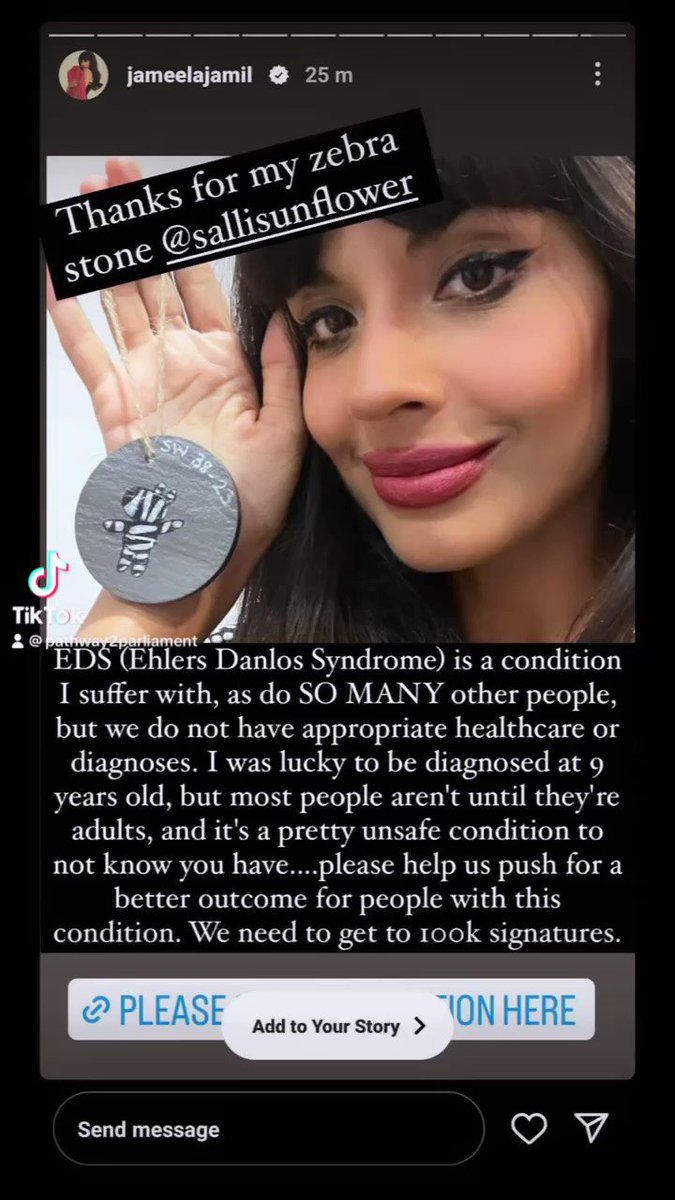
Task: Tap Add to Your Story
Action: coord(337,1025)
